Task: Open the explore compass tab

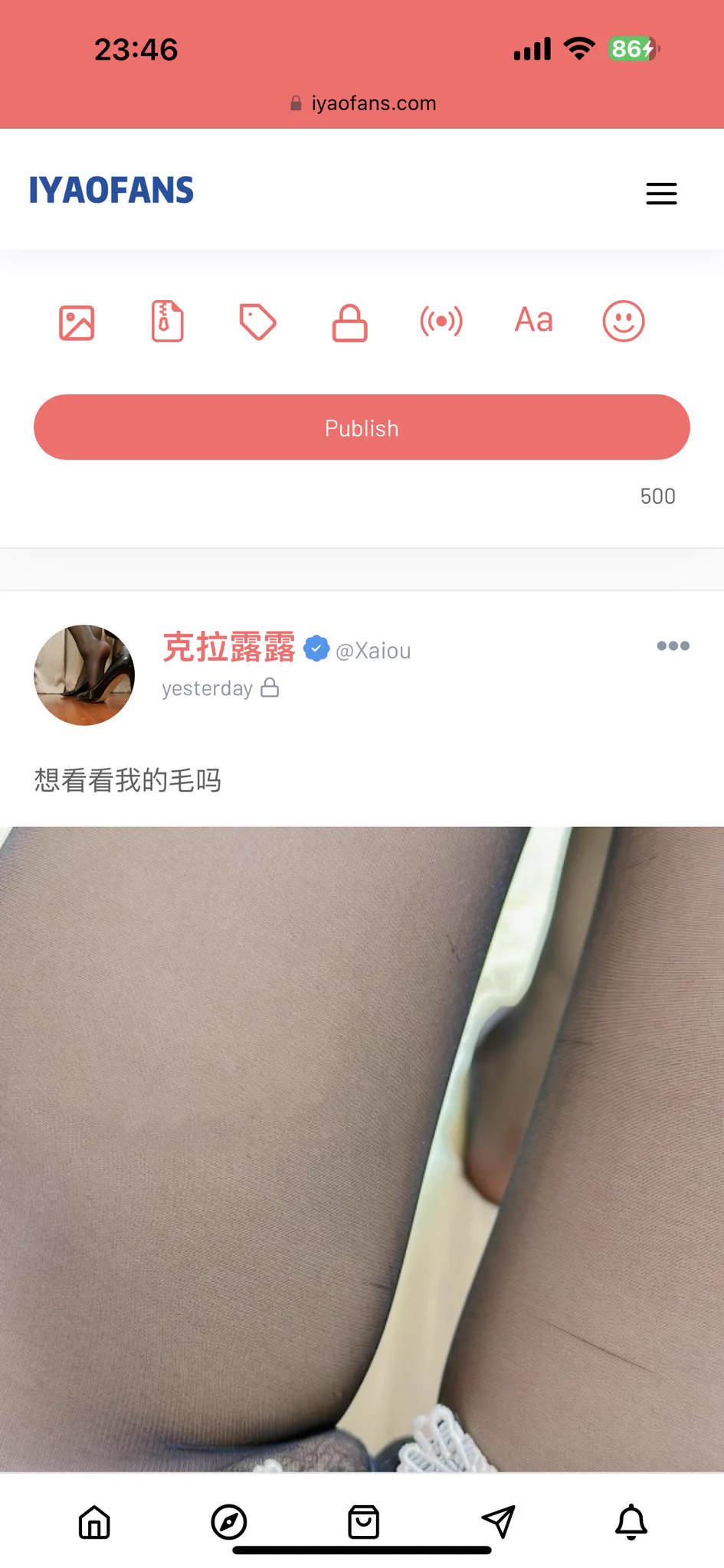Action: (229, 1522)
